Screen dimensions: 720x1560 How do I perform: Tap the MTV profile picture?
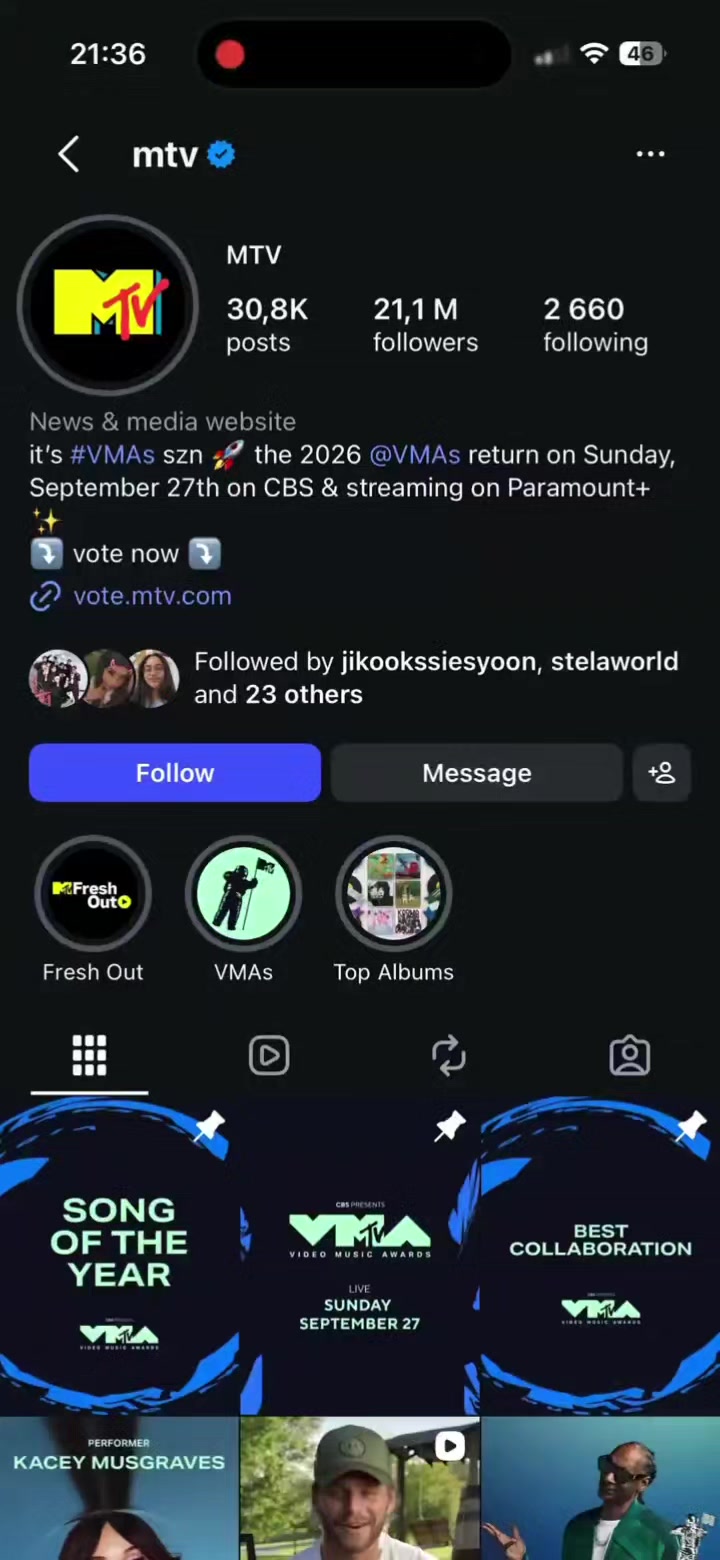point(108,305)
